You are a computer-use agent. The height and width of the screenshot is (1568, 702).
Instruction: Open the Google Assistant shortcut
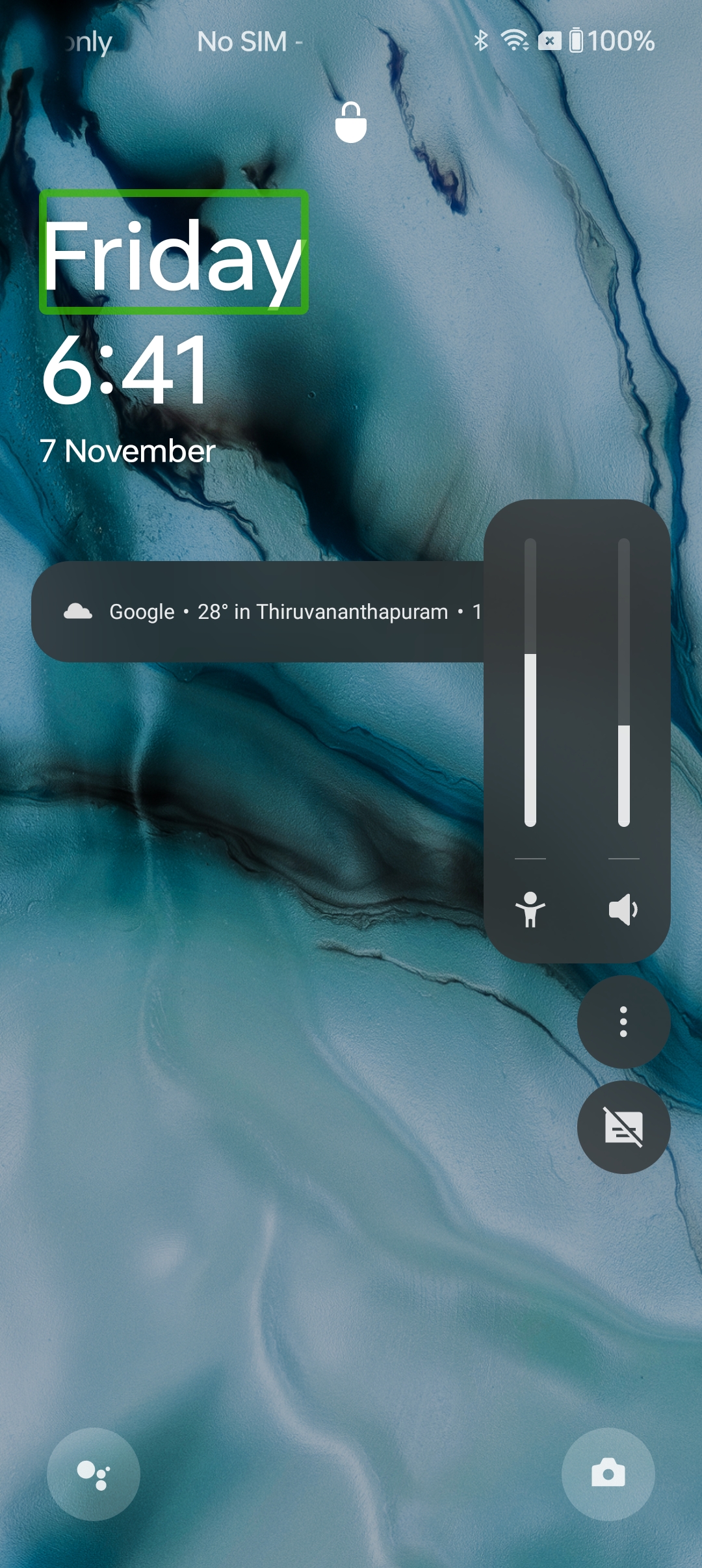tap(94, 1473)
